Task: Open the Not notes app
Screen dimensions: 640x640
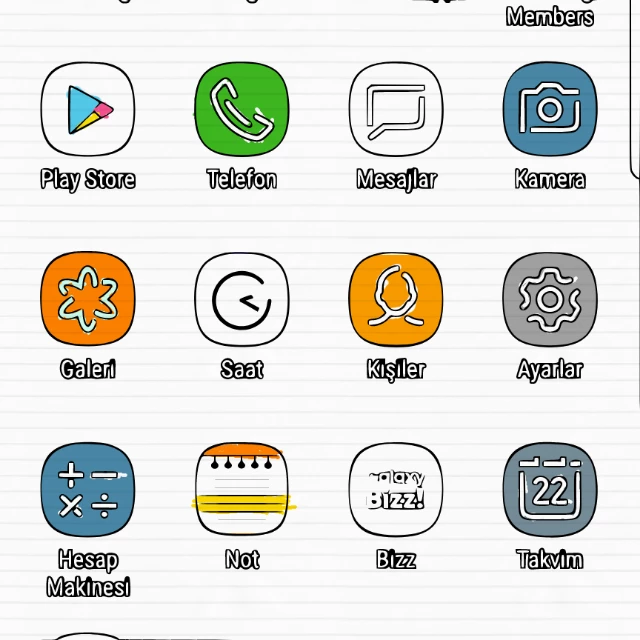Action: [x=242, y=489]
